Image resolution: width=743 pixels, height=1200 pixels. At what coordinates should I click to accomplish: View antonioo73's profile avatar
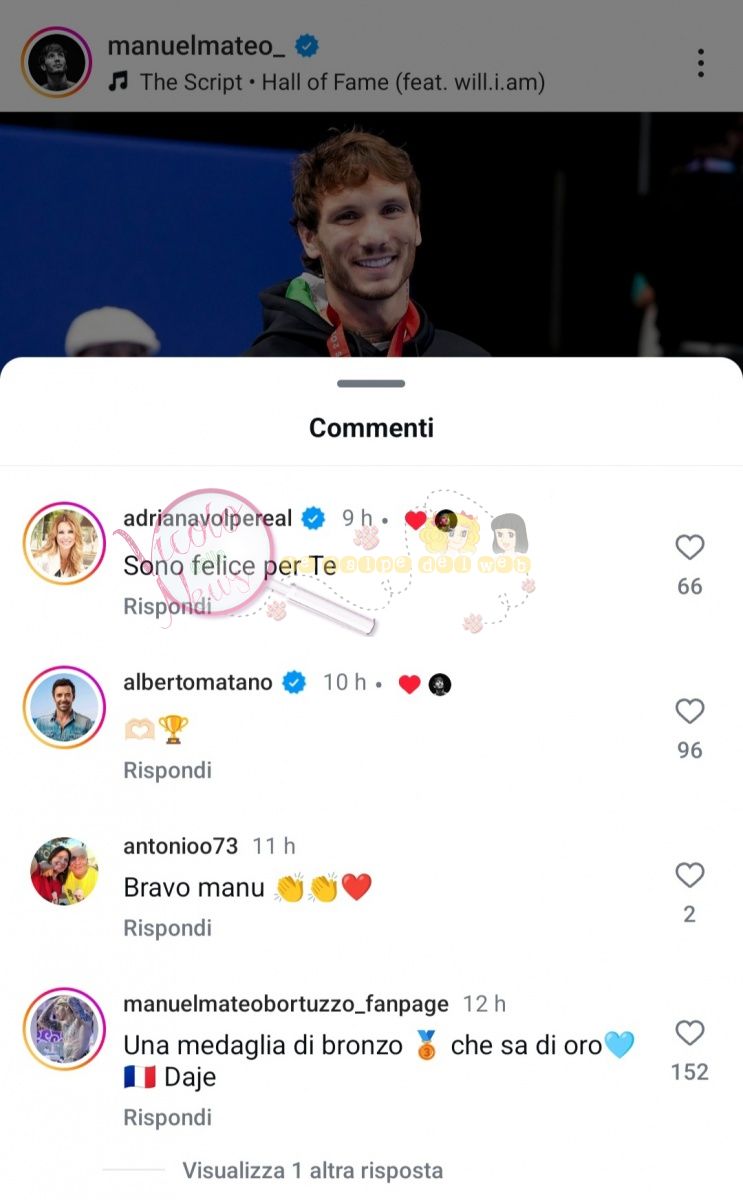(64, 871)
